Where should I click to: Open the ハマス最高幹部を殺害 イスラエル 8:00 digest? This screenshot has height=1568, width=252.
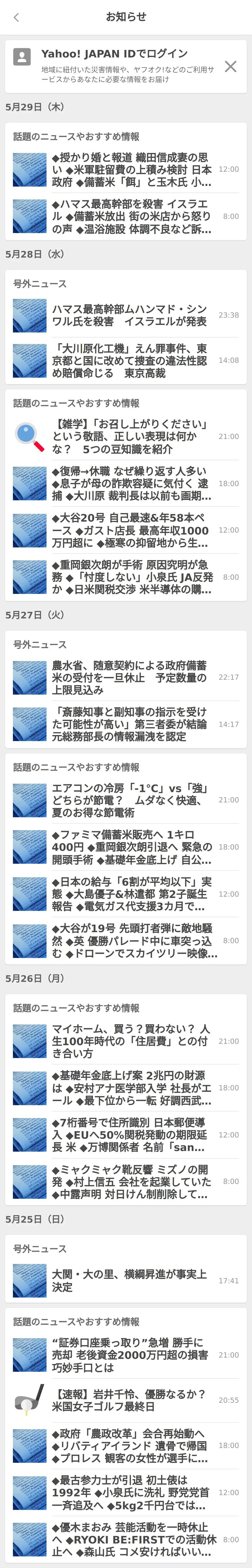(131, 216)
